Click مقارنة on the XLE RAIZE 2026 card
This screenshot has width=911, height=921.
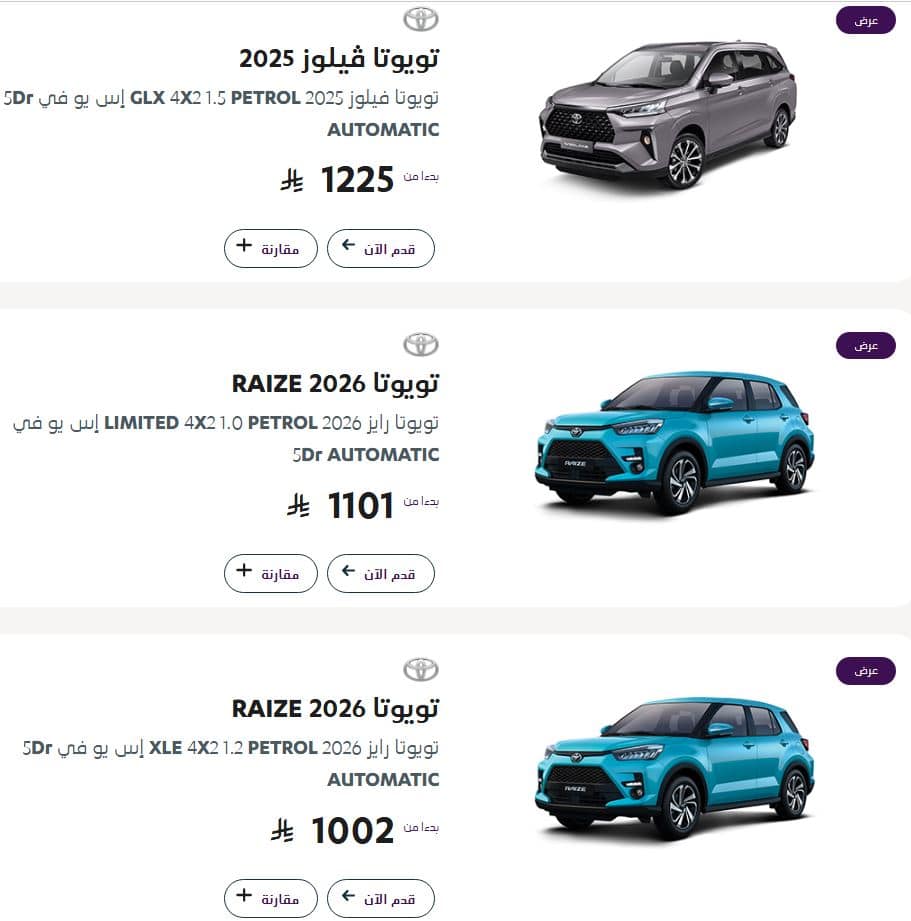pos(270,898)
